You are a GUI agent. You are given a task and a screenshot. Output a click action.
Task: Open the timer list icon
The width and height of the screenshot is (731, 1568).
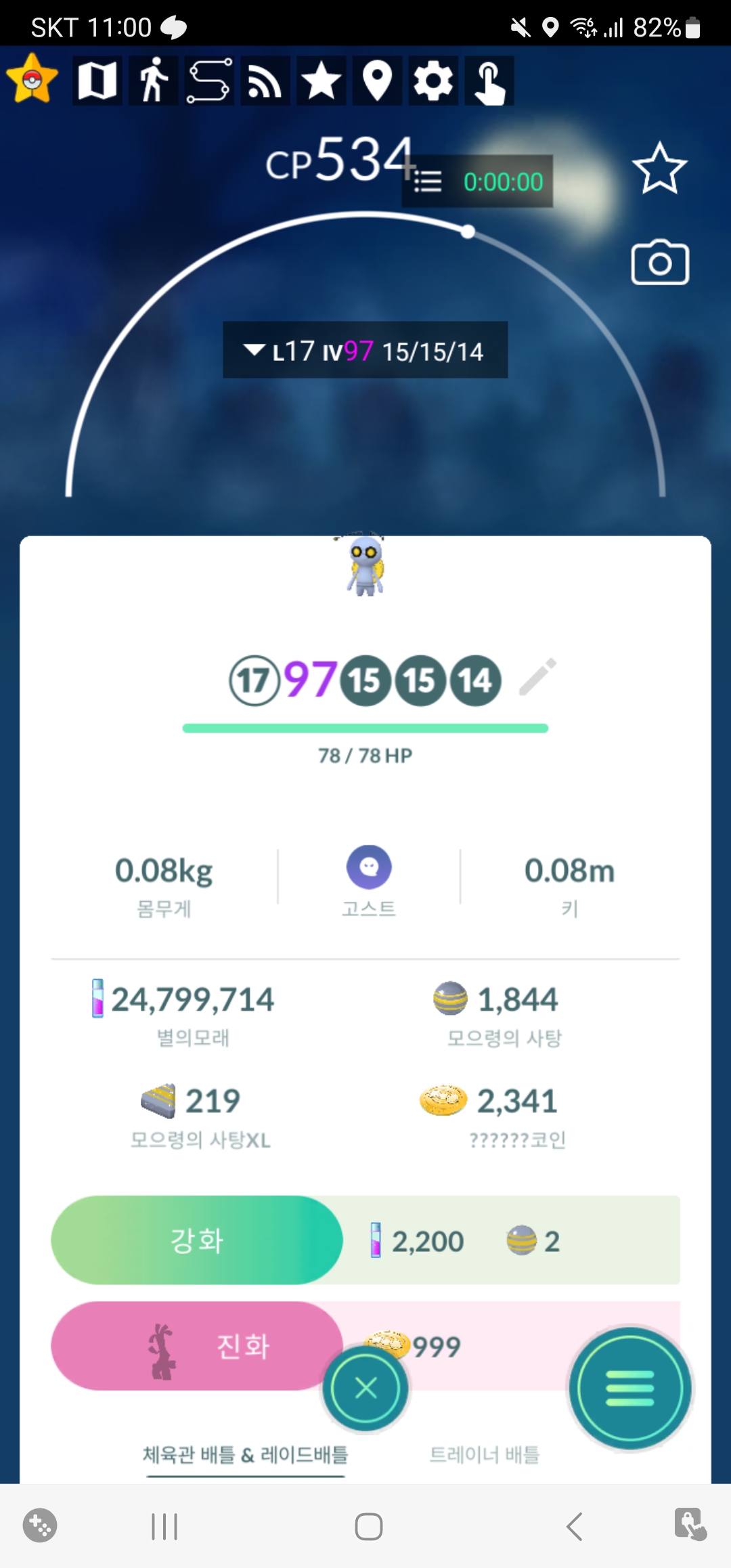point(428,181)
